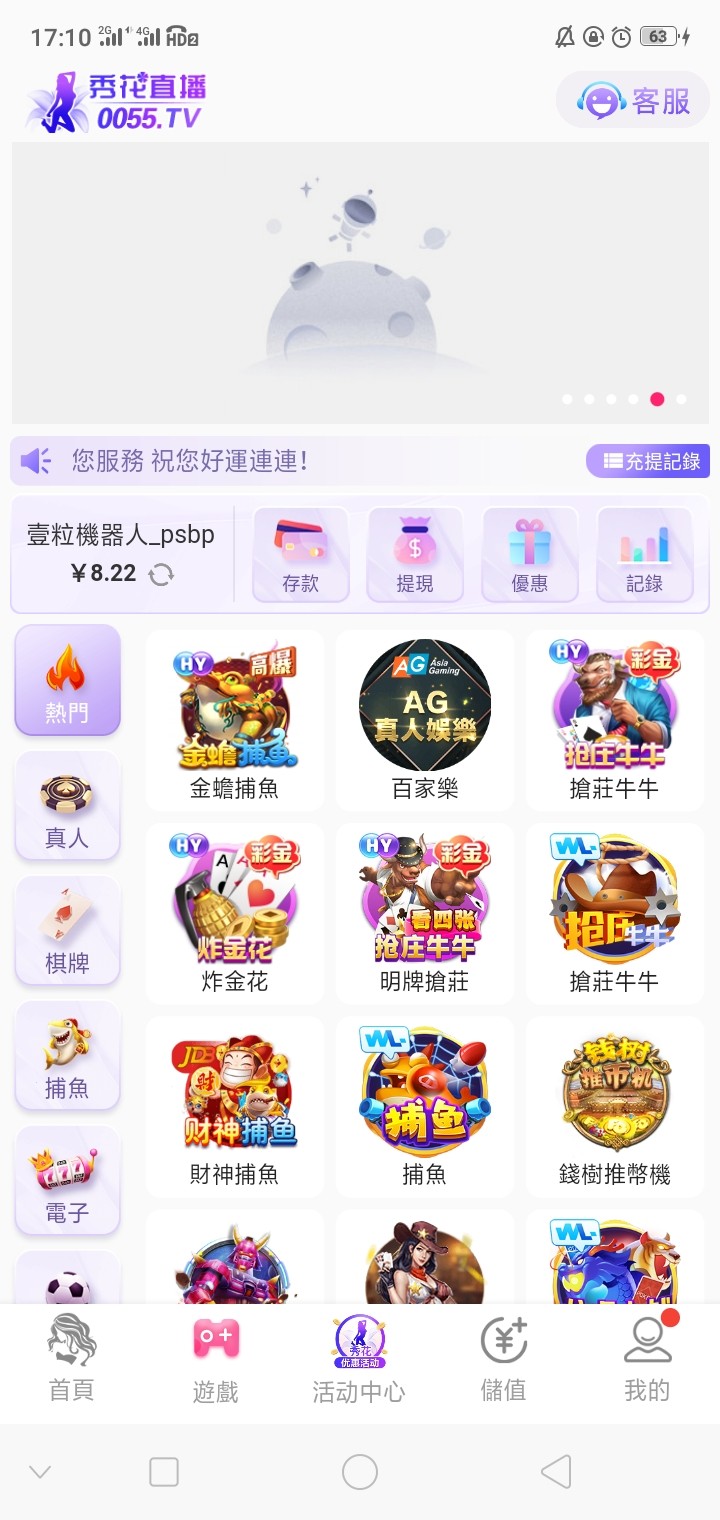Viewport: 720px width, 1520px height.
Task: Show the 捕魚 fishing games category
Action: point(67,1056)
